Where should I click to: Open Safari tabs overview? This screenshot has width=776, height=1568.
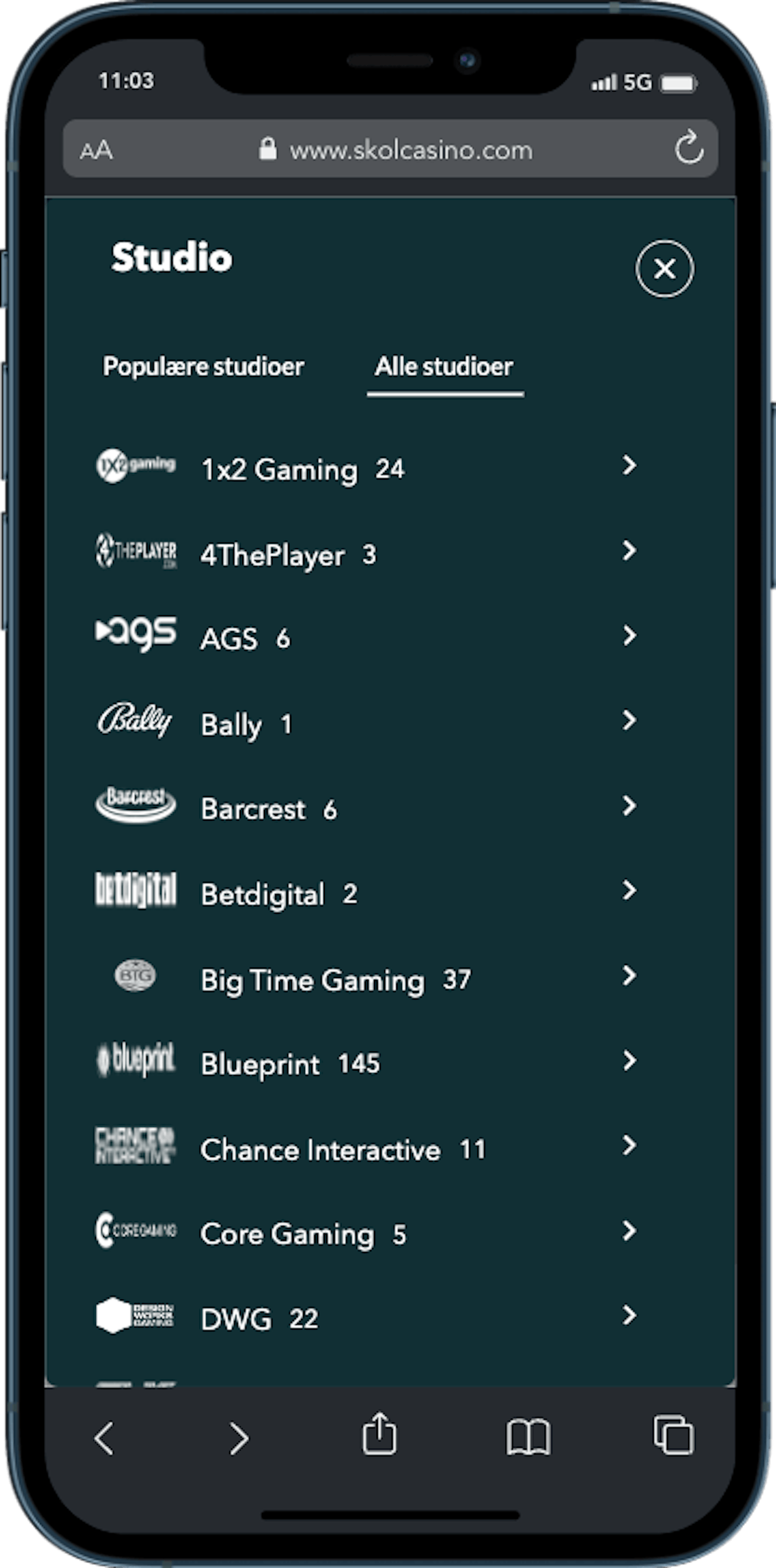673,1434
